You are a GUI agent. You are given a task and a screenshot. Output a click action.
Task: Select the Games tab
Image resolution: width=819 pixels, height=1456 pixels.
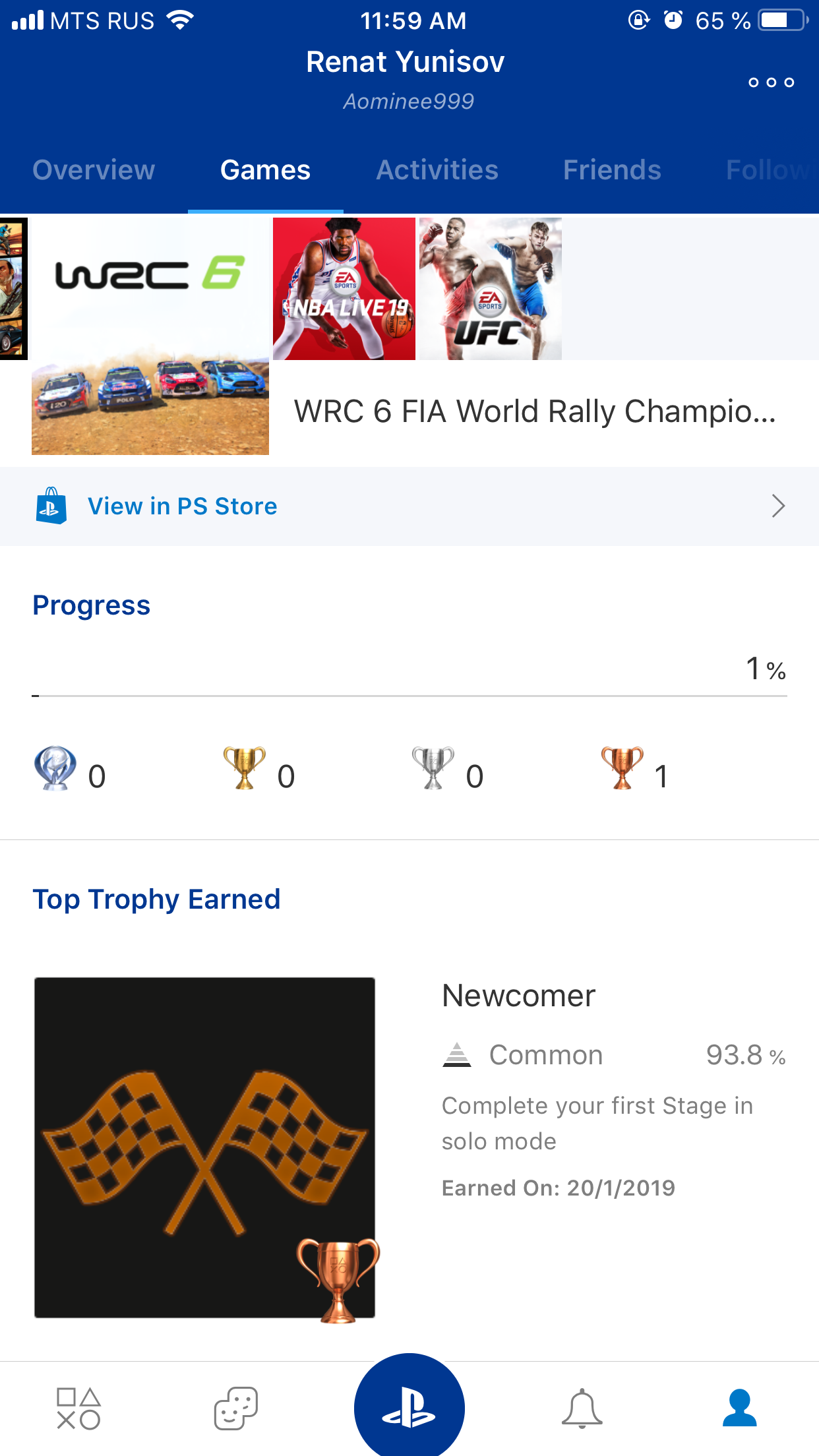[x=265, y=170]
